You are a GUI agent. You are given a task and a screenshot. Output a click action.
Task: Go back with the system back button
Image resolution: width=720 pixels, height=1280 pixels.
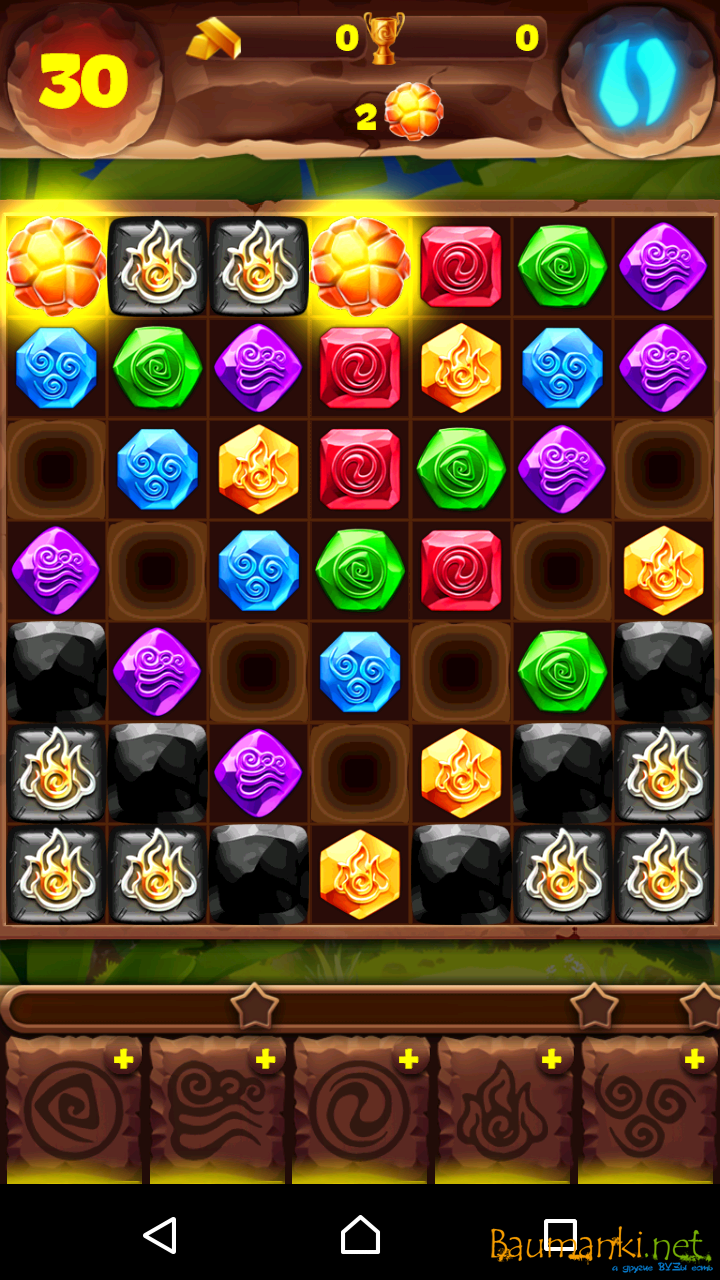click(x=160, y=1236)
